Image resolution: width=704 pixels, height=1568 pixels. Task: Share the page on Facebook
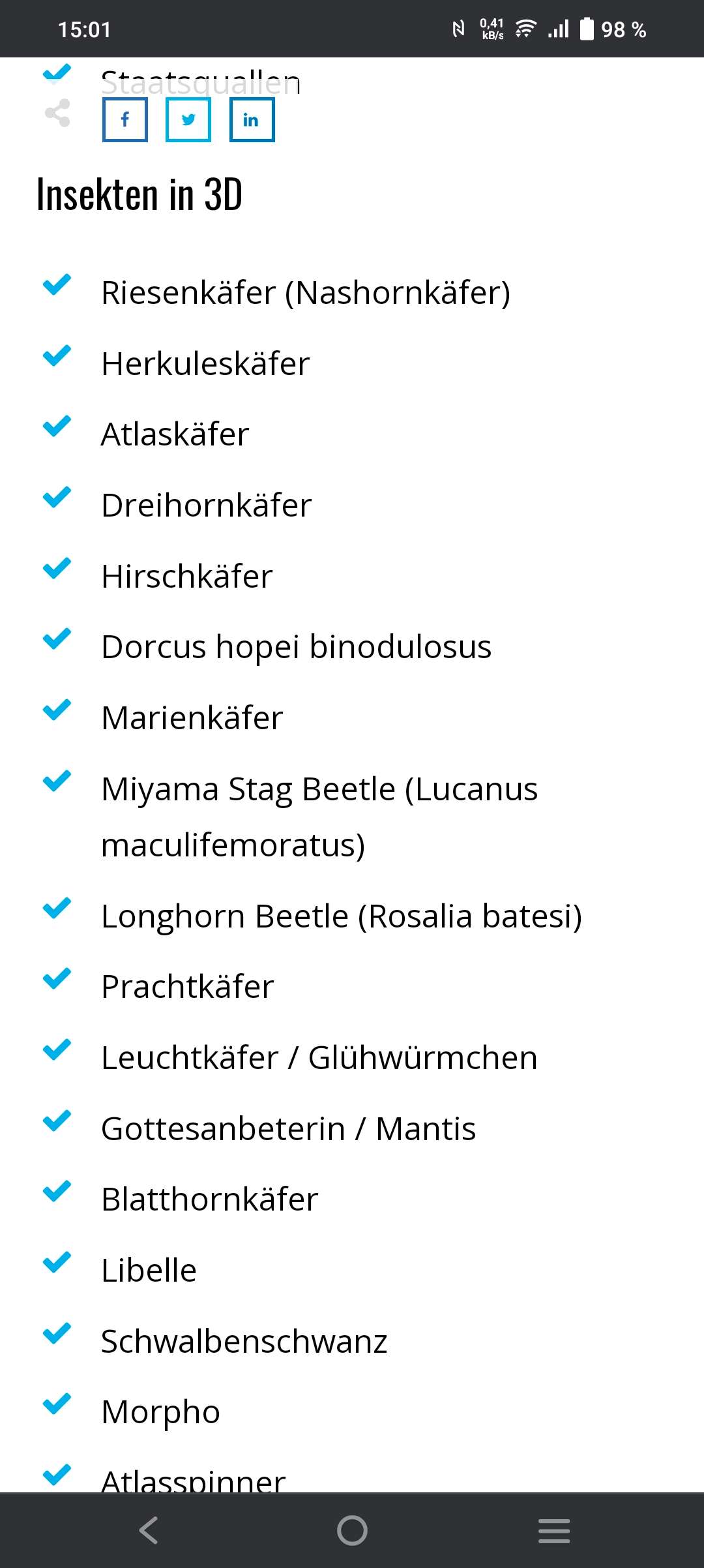125,119
